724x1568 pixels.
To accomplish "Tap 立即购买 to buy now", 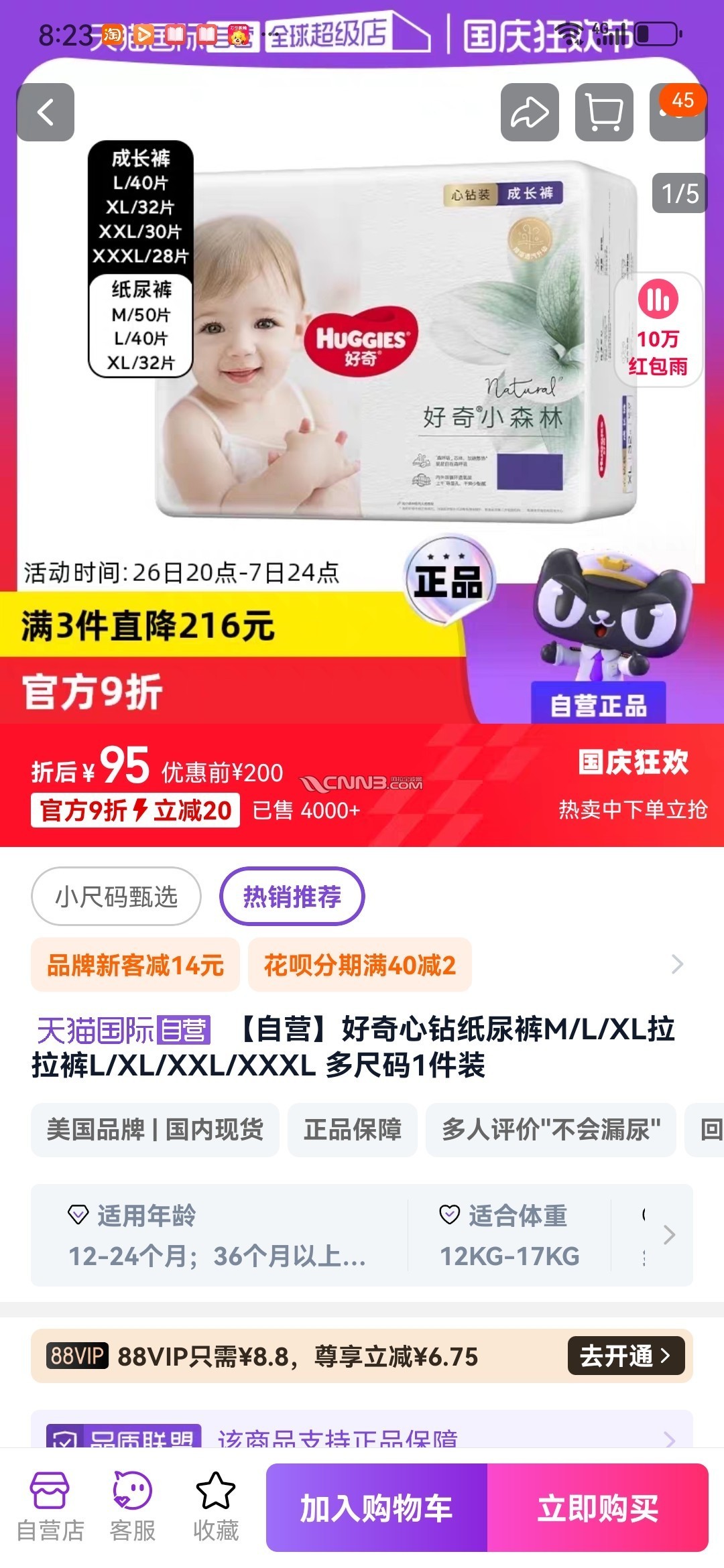I will [x=598, y=1508].
